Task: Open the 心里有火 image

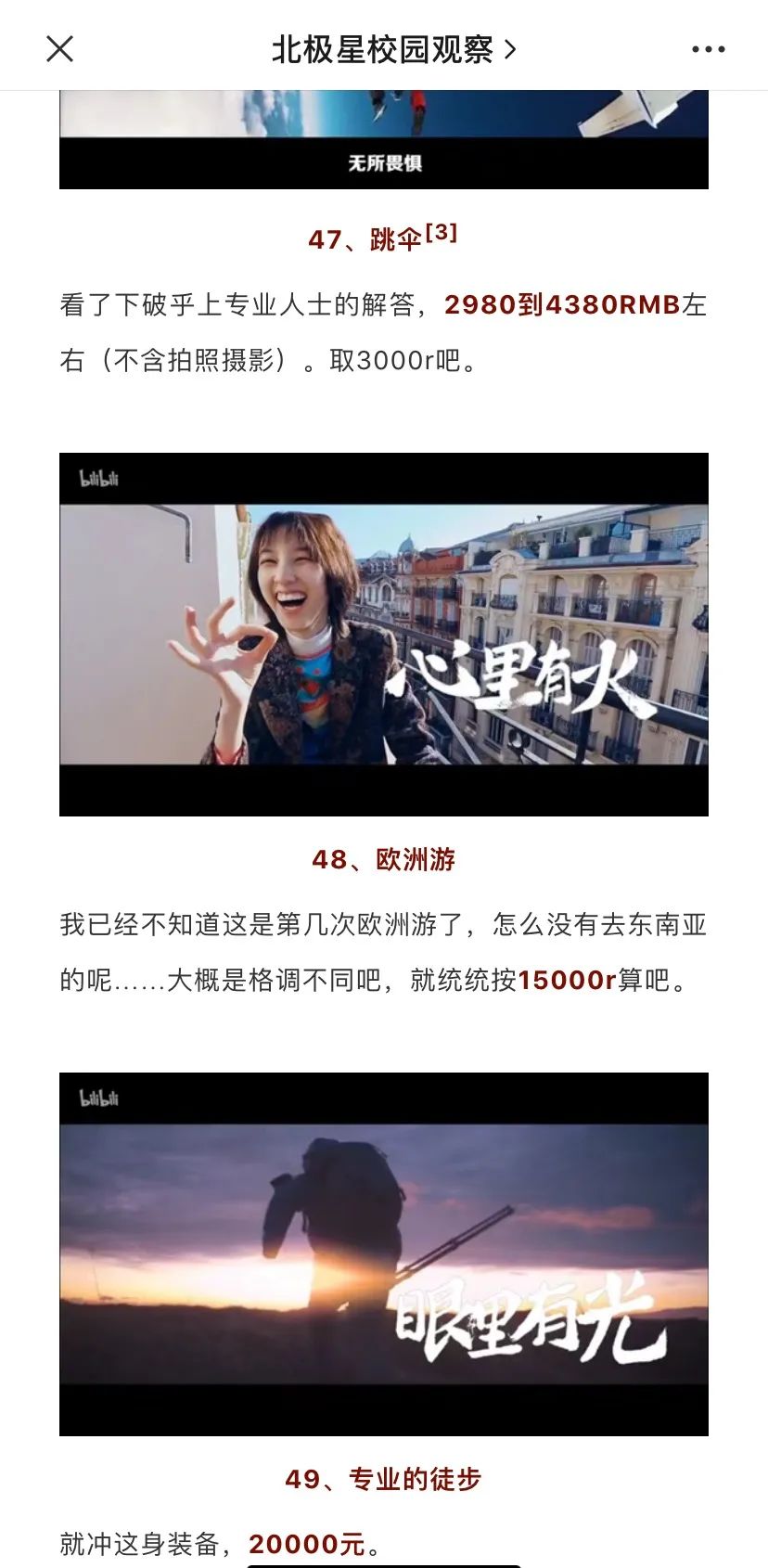Action: tap(384, 635)
